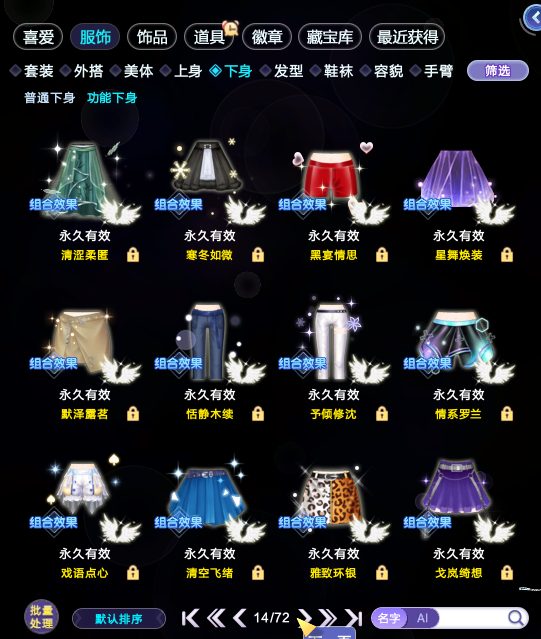
Task: Open the 藏宝库 tab
Action: pyautogui.click(x=330, y=37)
